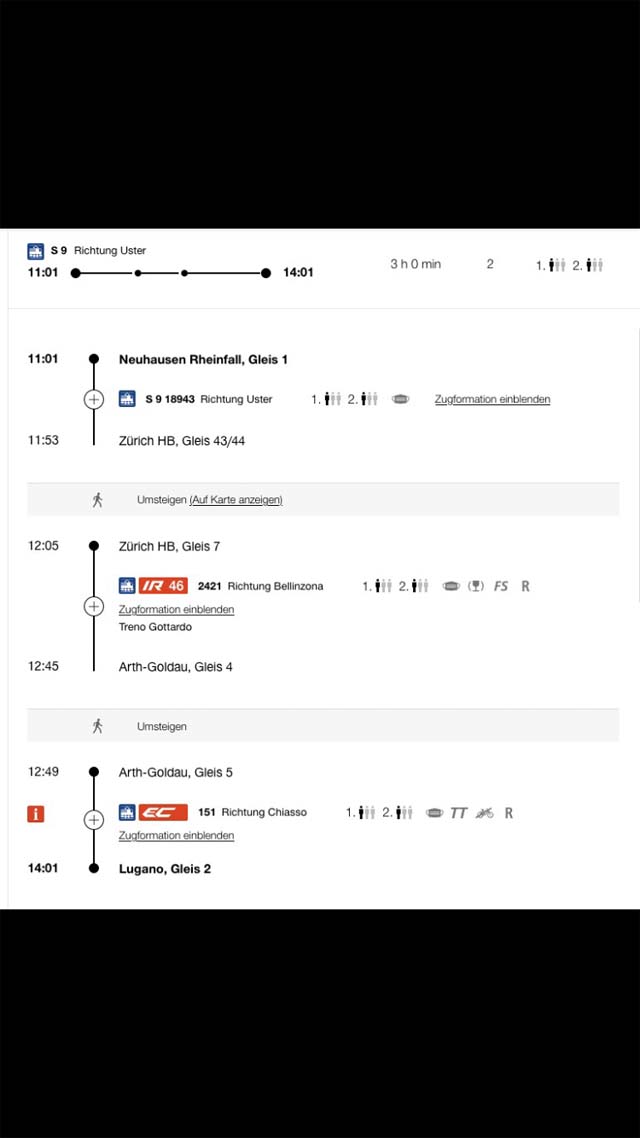Show train formation for IR 46 2421

coord(176,610)
